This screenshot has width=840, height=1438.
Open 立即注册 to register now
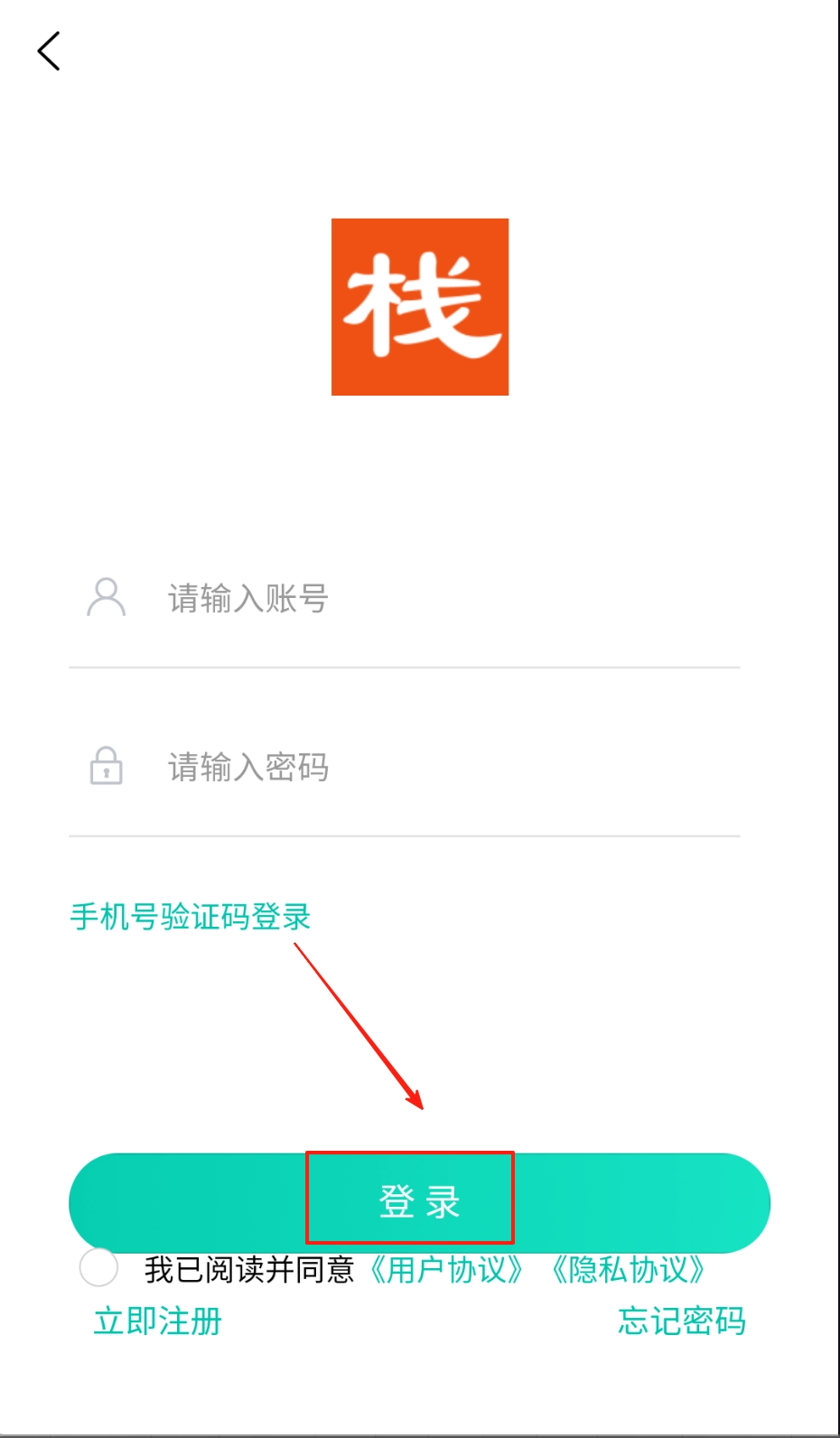pos(158,1321)
